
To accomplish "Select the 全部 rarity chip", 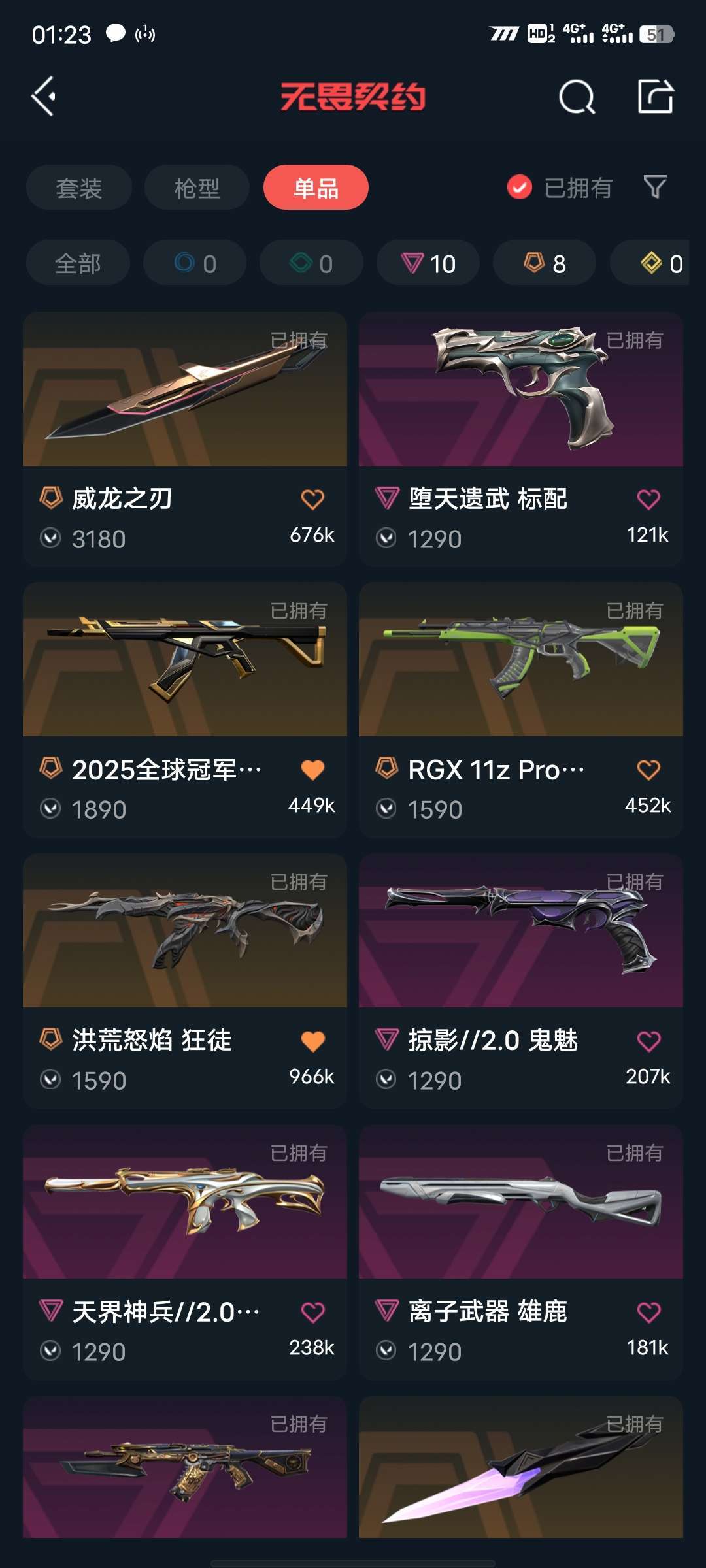I will (x=78, y=263).
